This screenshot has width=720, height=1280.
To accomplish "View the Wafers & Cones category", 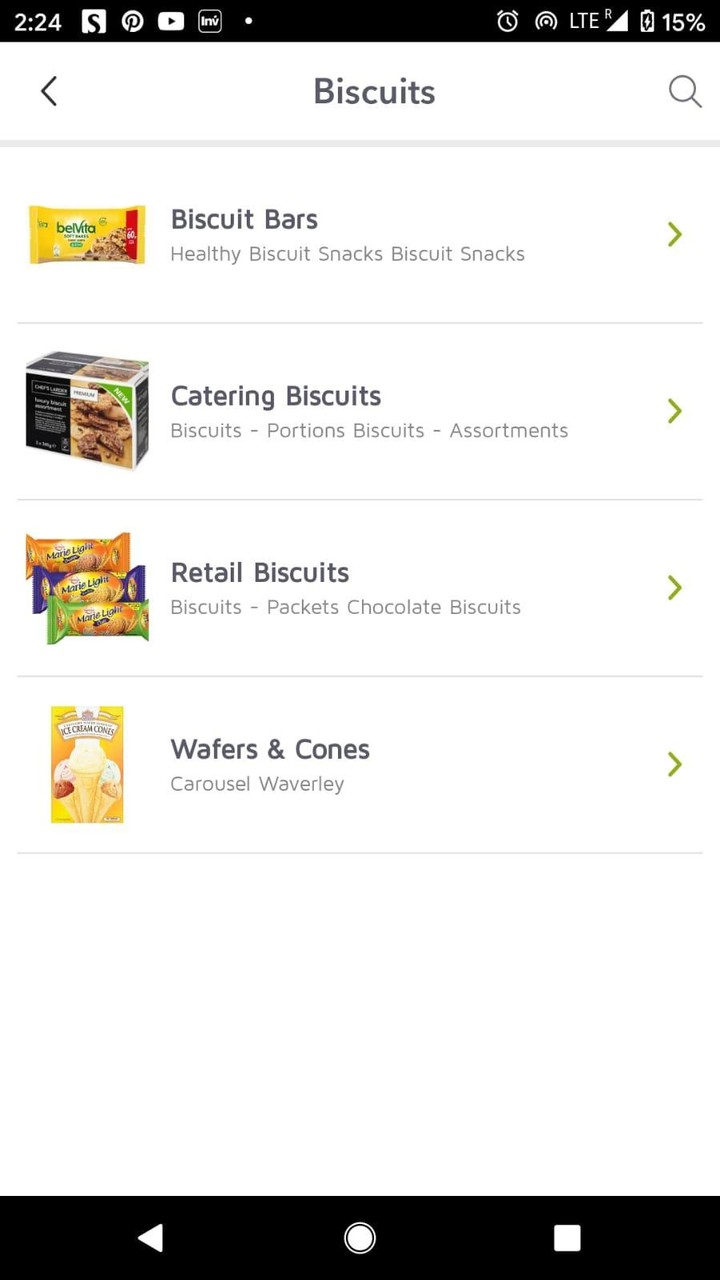I will (x=360, y=765).
